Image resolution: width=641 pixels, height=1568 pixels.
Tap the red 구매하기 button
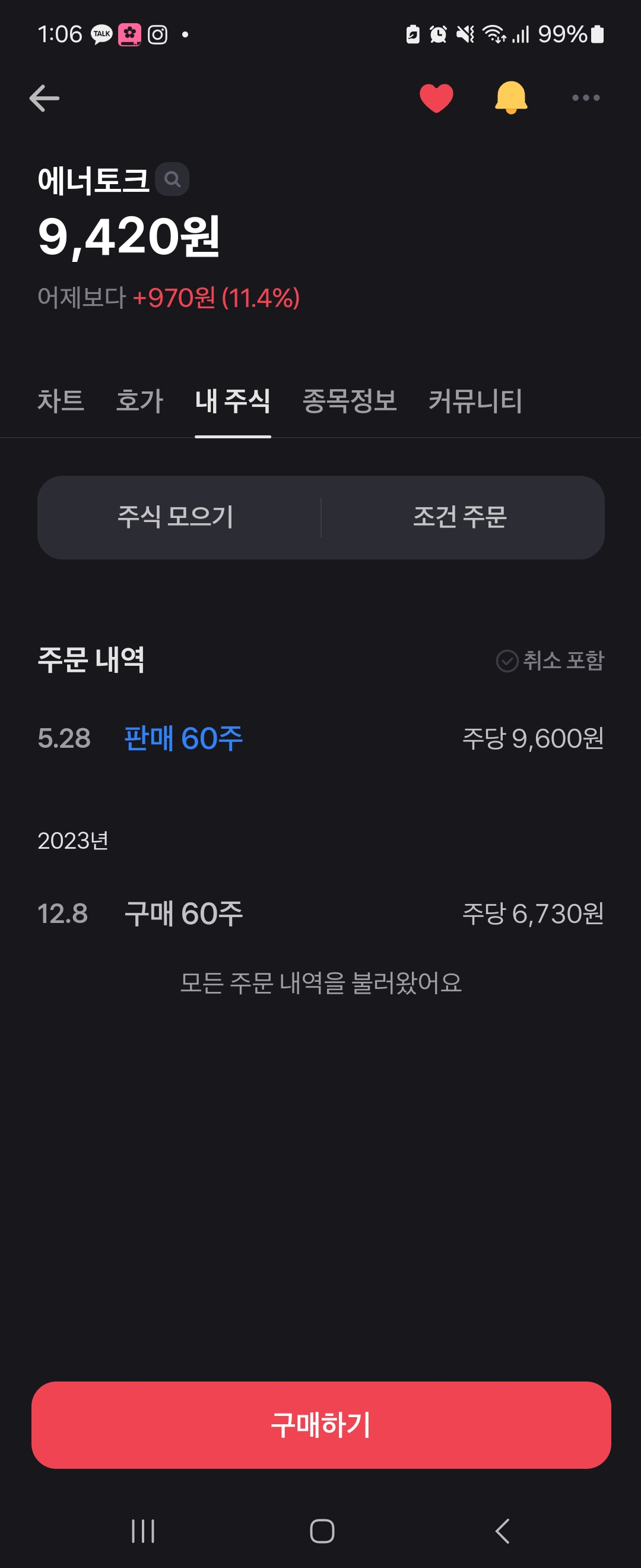[320, 1425]
